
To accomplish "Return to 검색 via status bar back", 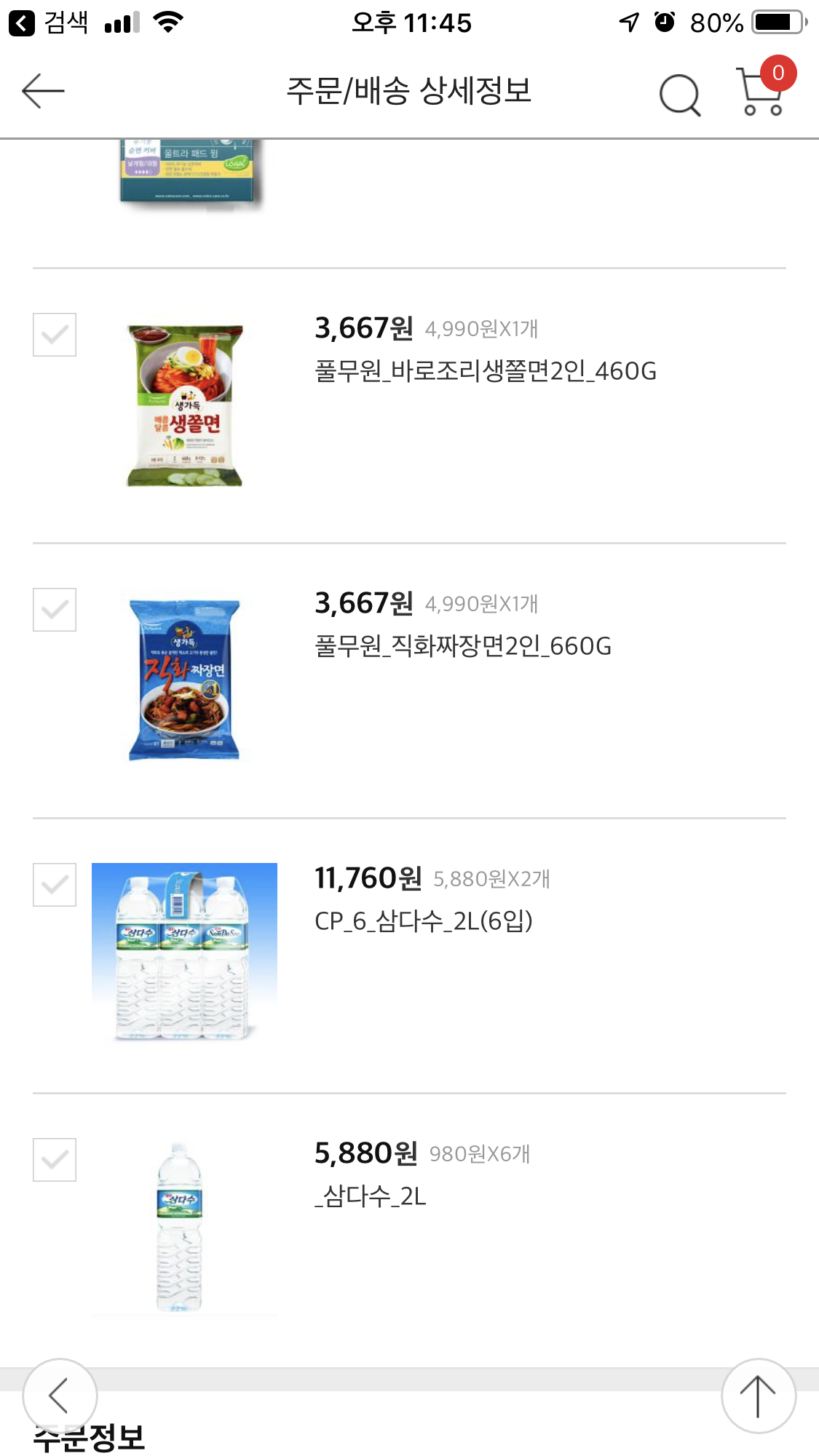I will [48, 23].
